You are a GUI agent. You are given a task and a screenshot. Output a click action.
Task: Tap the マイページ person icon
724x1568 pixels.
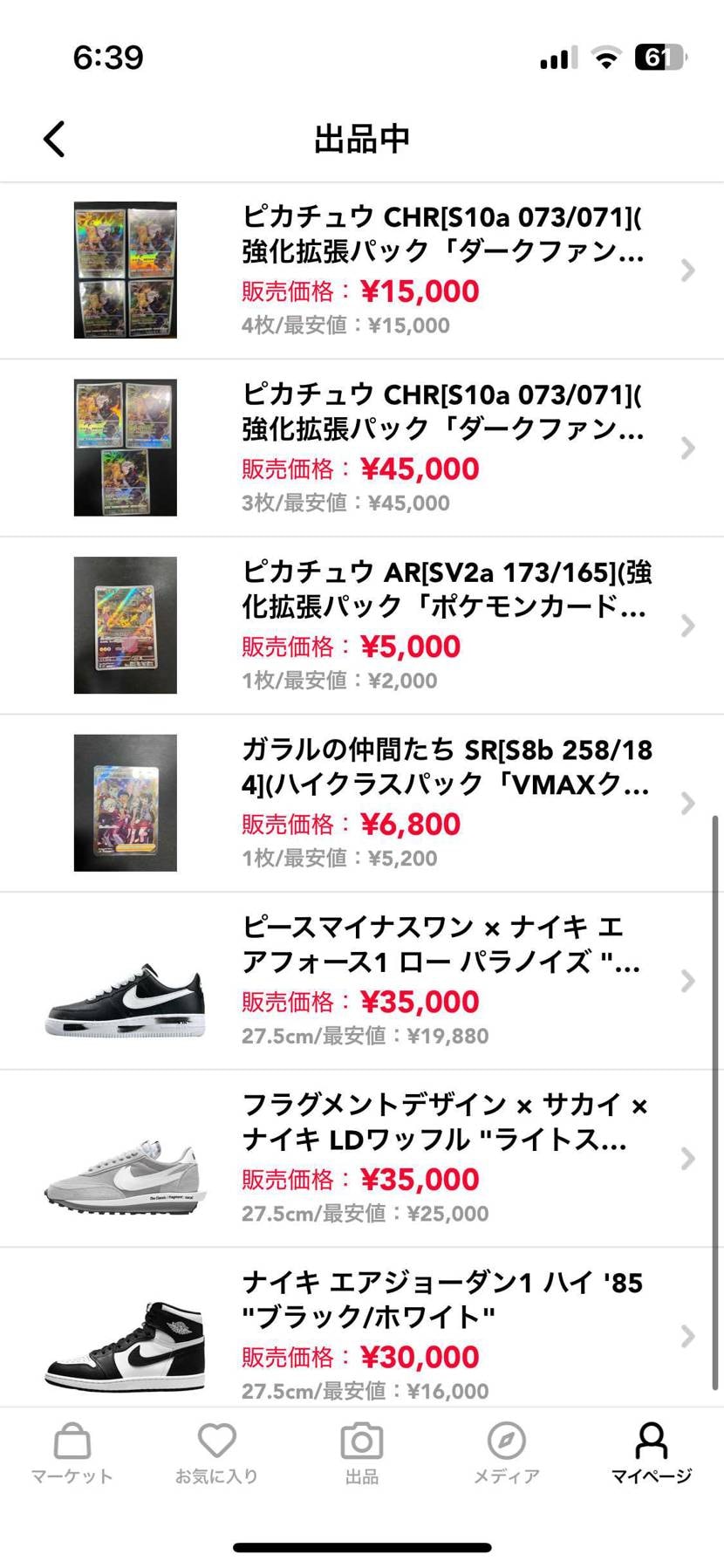click(652, 1440)
